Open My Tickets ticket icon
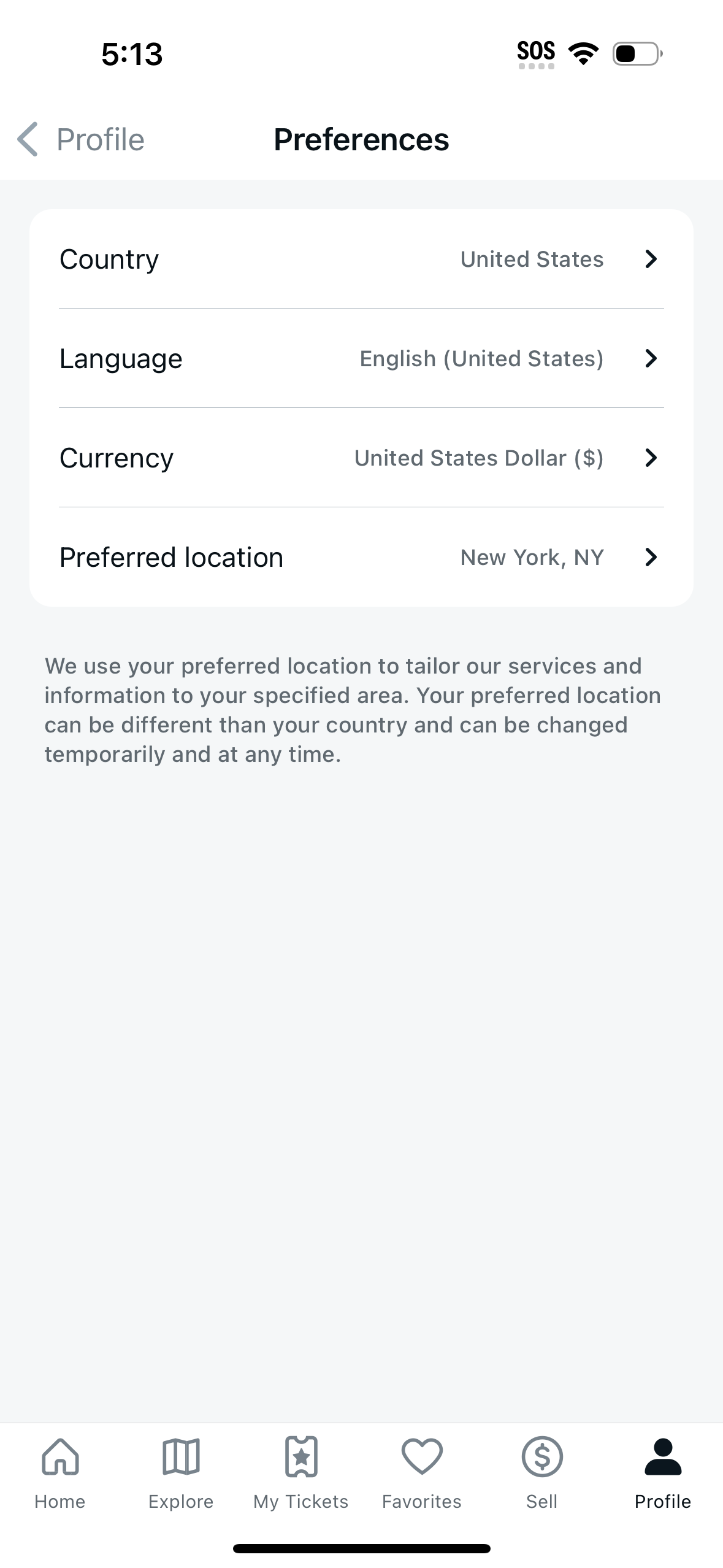Screen dimensions: 723x1568 click(x=301, y=1457)
